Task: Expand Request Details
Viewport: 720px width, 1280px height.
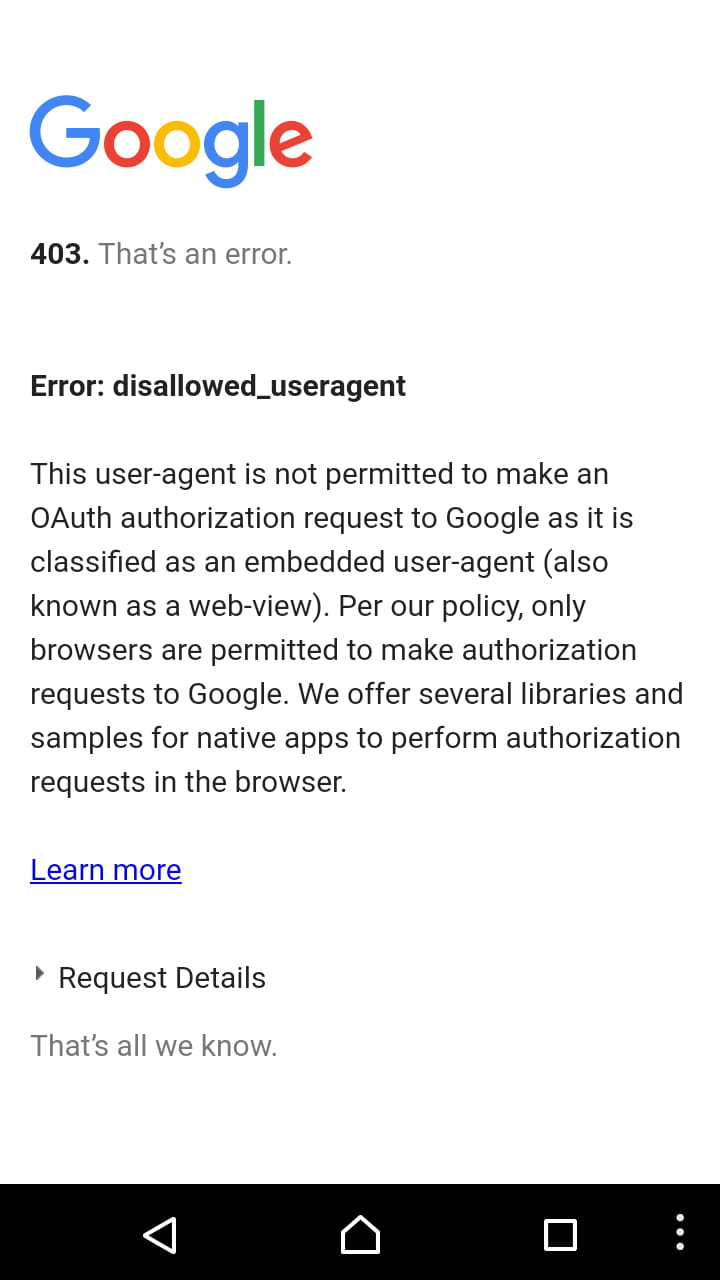Action: point(149,977)
